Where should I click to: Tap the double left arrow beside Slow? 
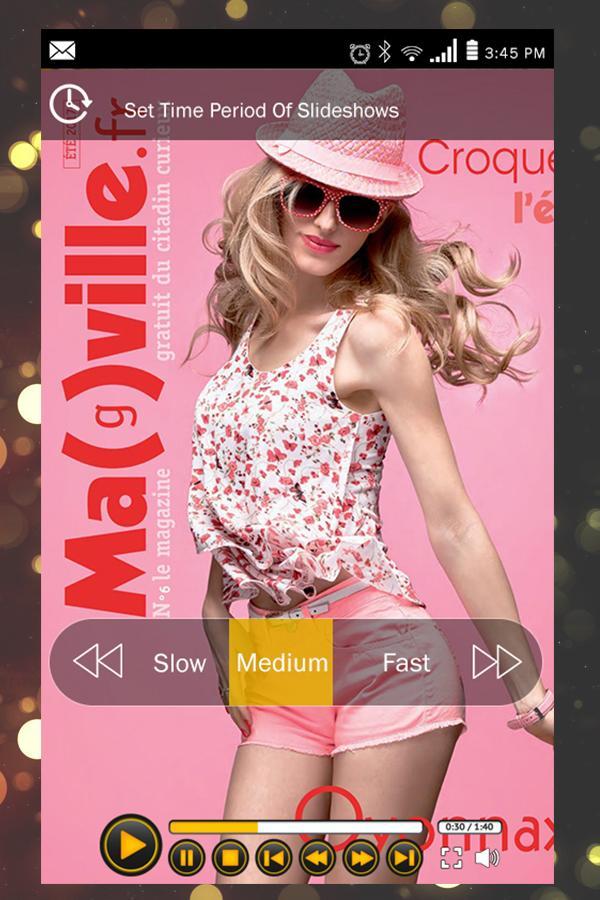tap(98, 662)
